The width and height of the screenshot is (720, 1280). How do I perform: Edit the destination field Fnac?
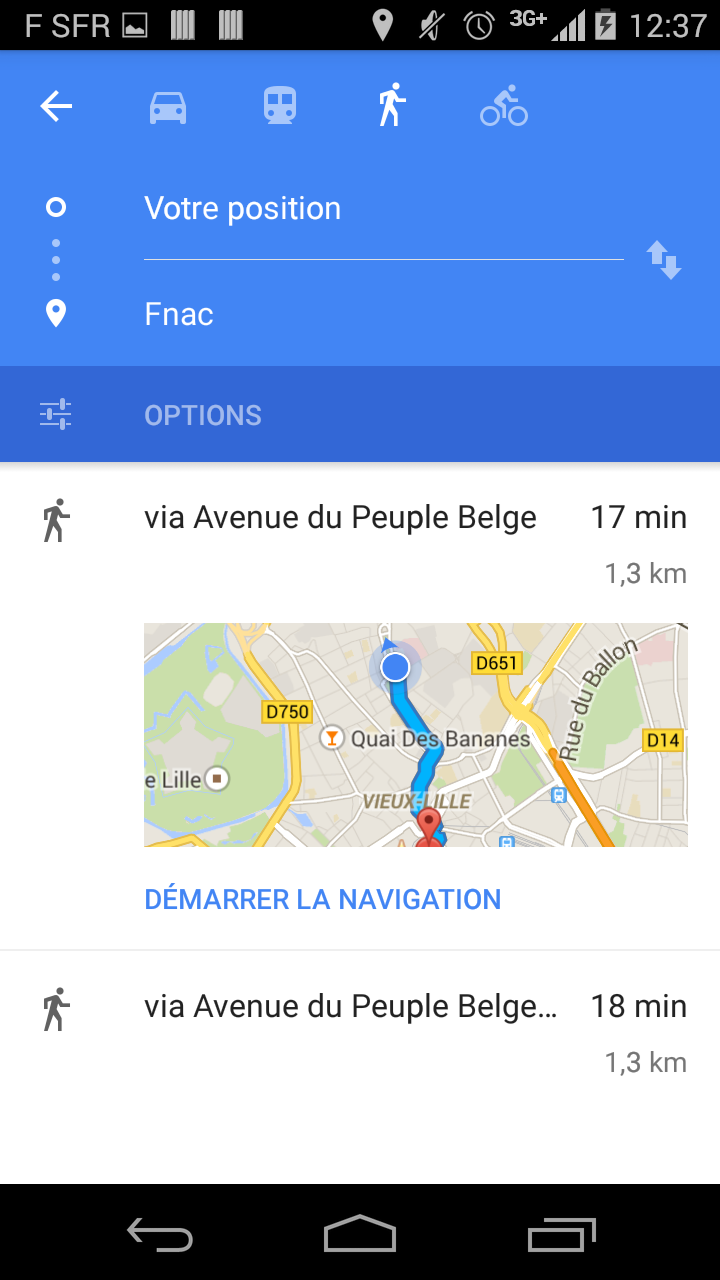click(x=383, y=314)
